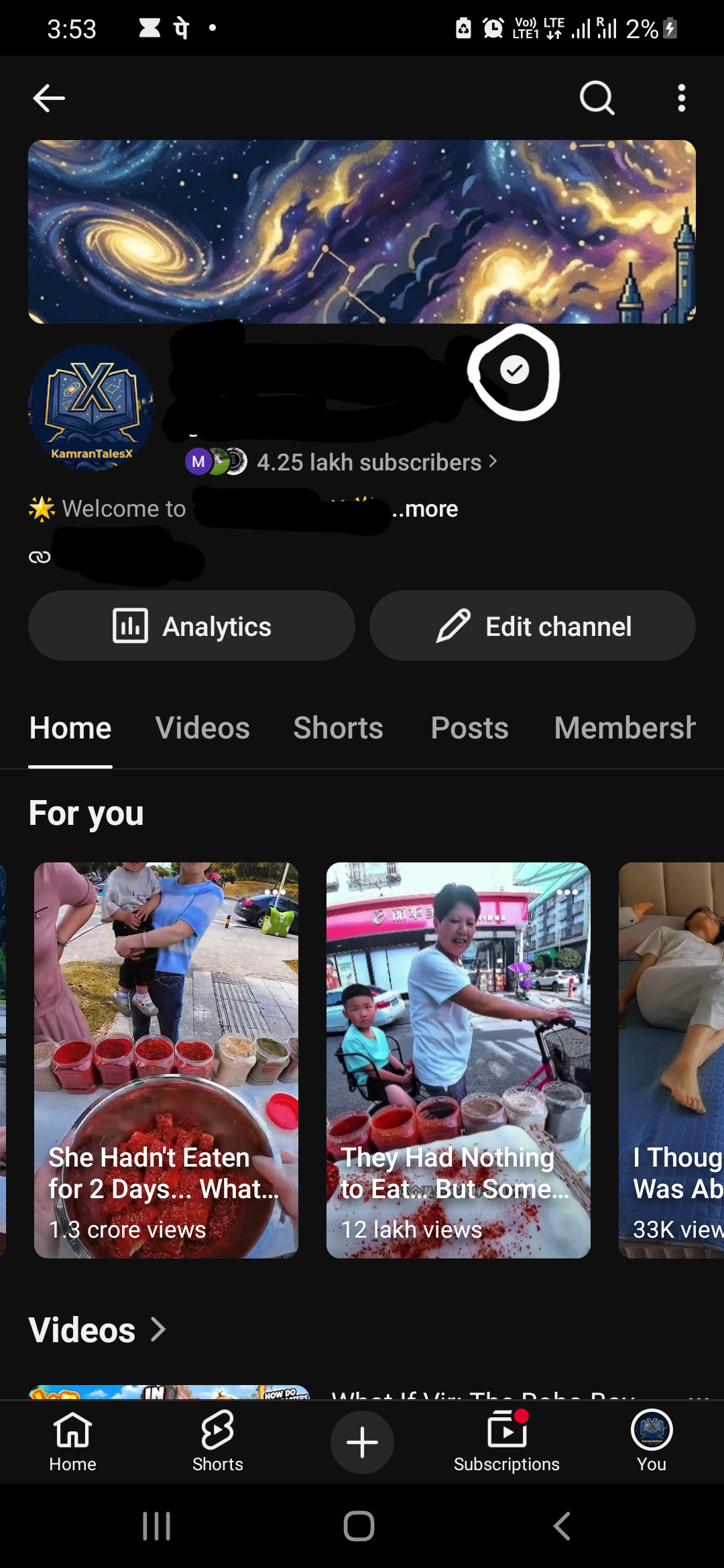724x1568 pixels.
Task: Go to Home in bottom navigation
Action: 72,1442
